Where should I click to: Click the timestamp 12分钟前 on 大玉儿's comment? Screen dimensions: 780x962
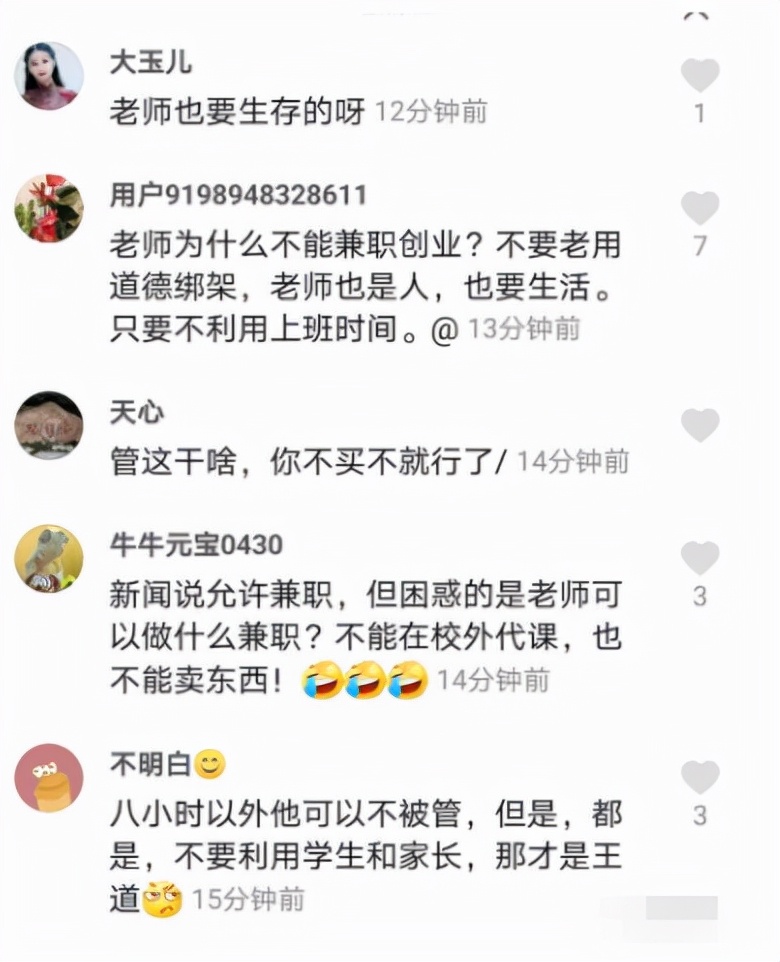click(430, 113)
